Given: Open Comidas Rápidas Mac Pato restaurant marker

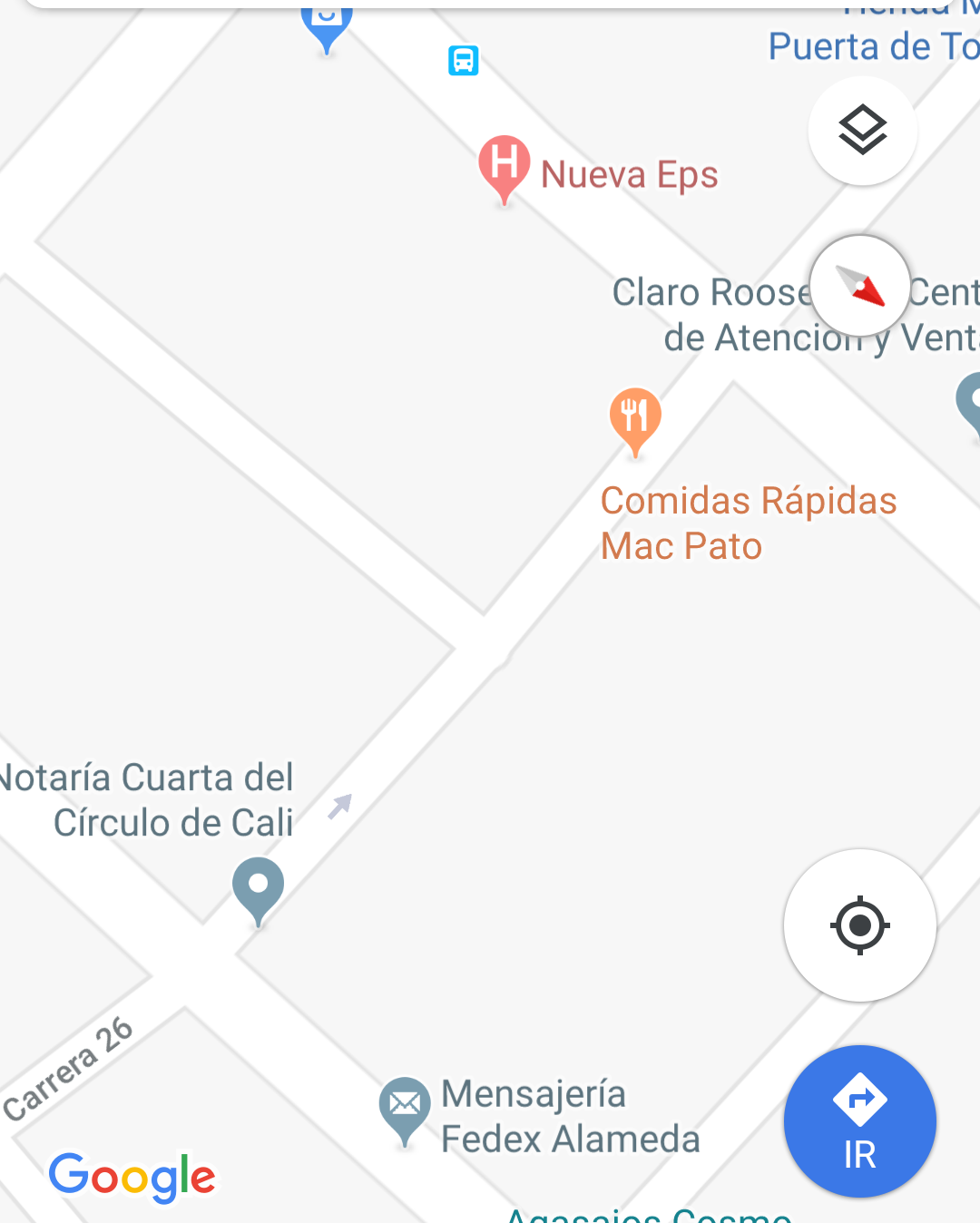Looking at the screenshot, I should (635, 417).
